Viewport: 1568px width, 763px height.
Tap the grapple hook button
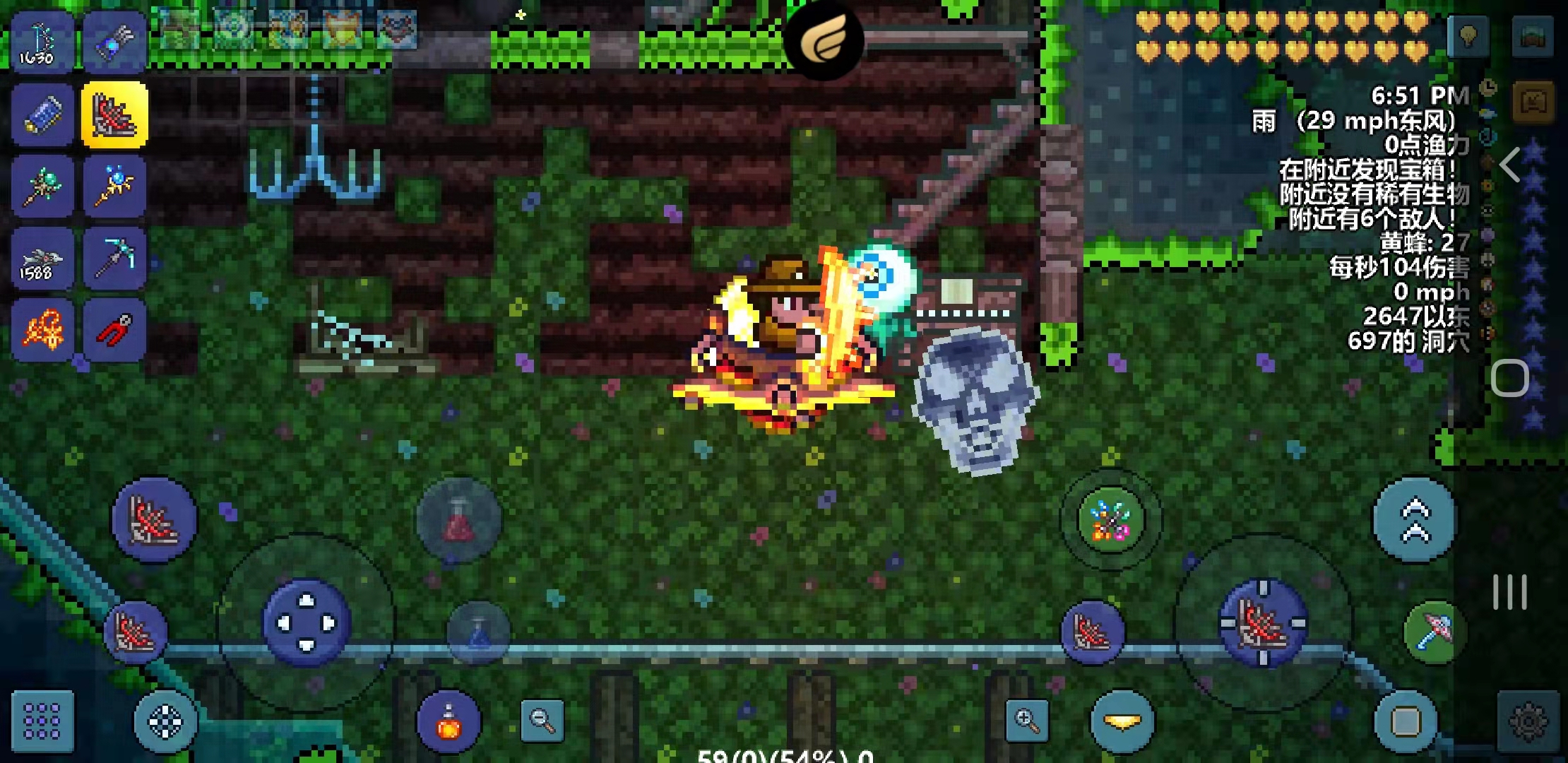(1110, 521)
